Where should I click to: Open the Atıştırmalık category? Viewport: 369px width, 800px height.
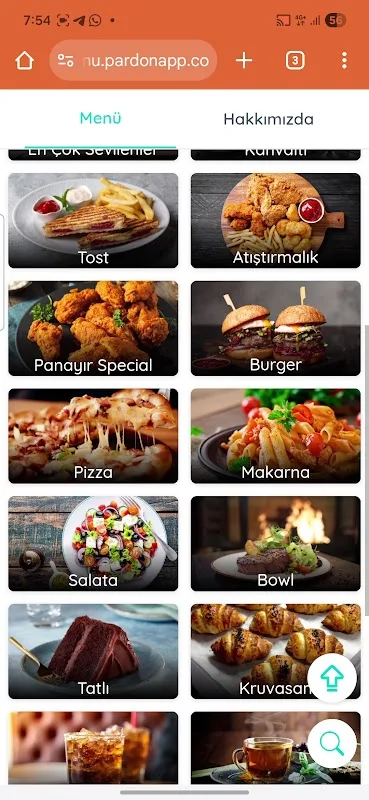pos(276,220)
